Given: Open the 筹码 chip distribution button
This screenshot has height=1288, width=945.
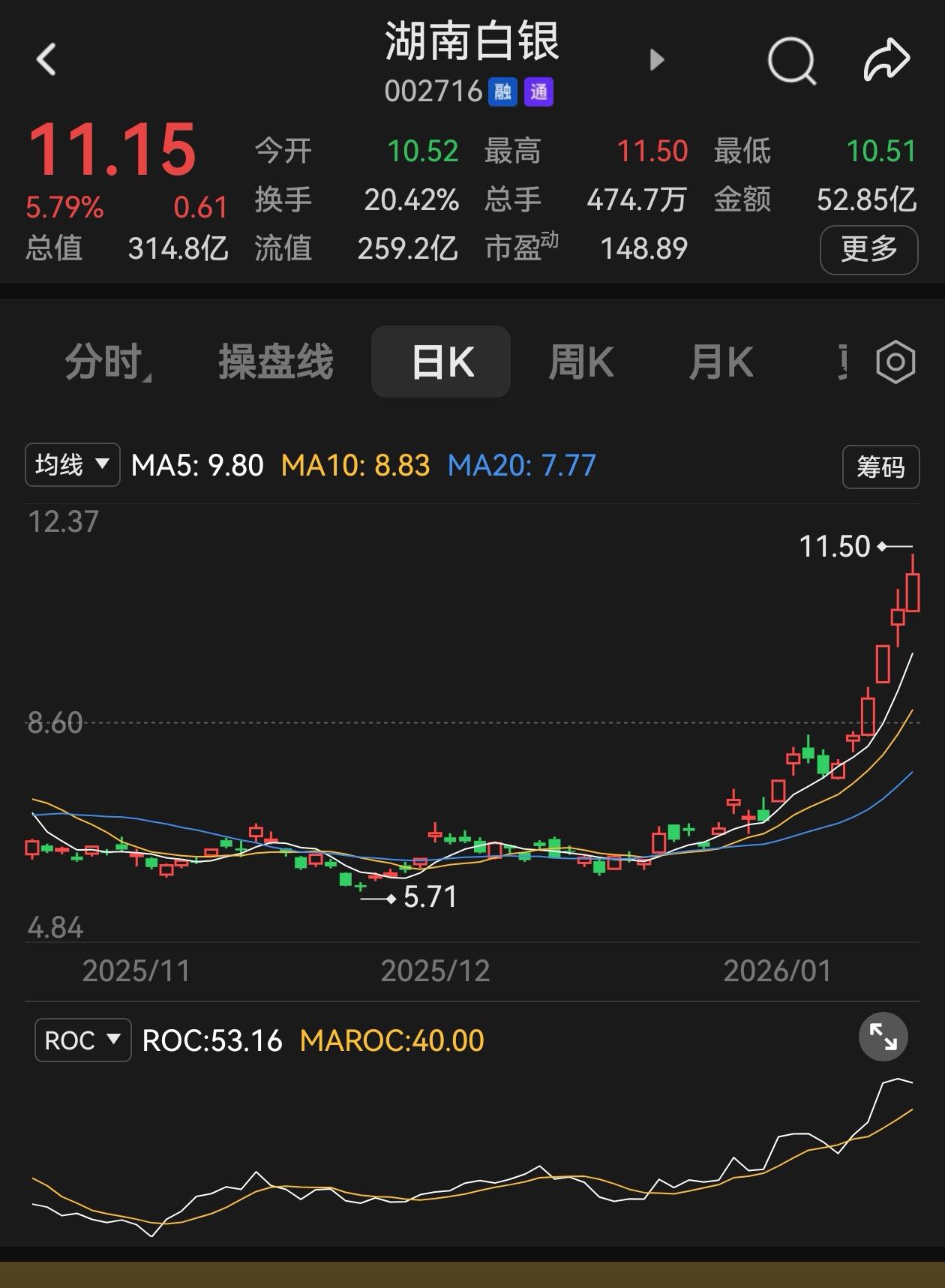Looking at the screenshot, I should (x=880, y=467).
